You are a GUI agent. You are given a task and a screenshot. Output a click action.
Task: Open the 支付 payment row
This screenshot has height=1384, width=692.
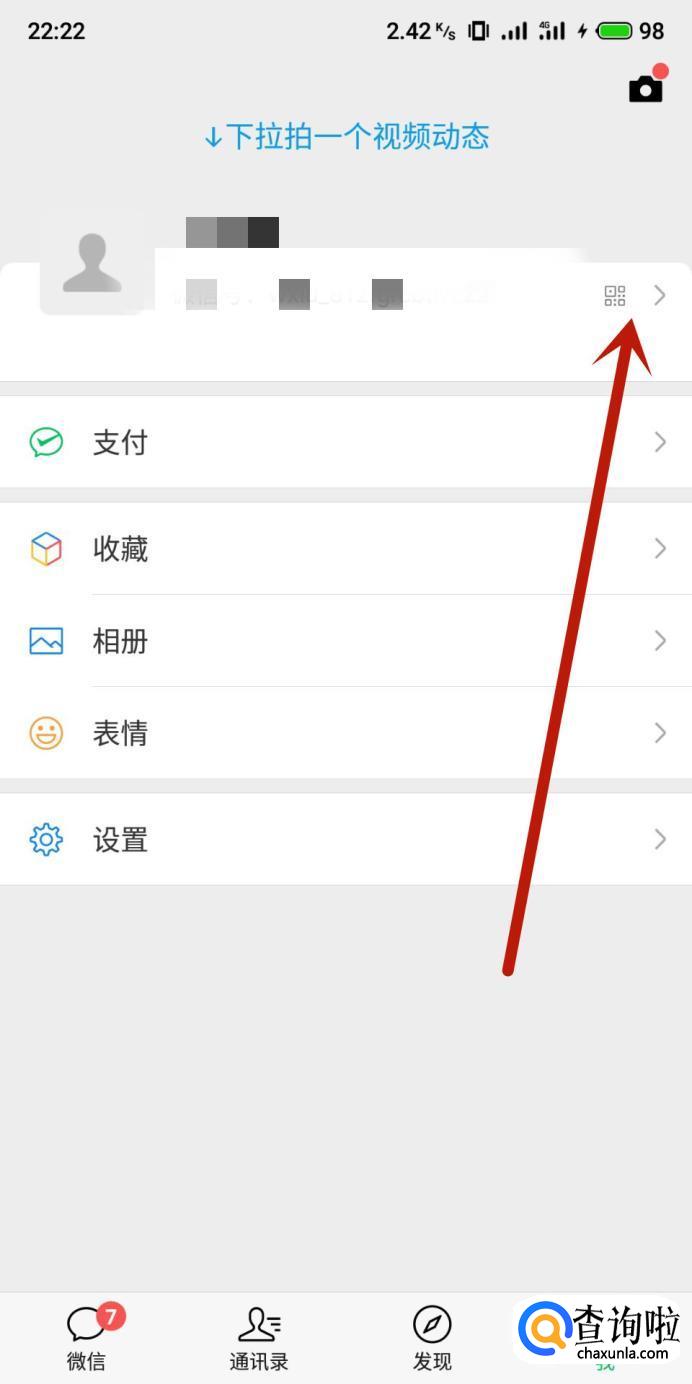346,442
